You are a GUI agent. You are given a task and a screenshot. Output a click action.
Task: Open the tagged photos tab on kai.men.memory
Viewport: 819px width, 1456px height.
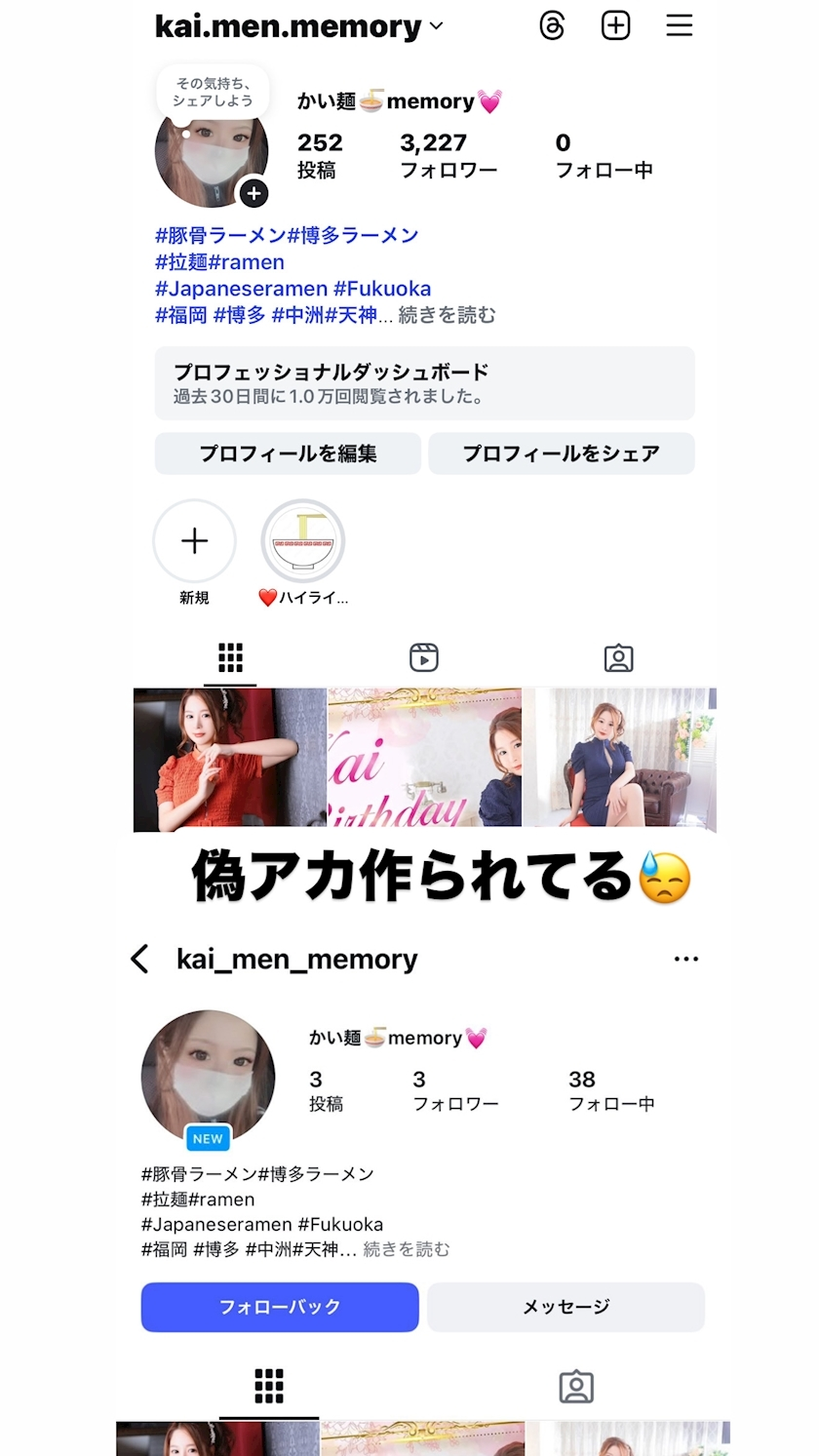(x=621, y=657)
